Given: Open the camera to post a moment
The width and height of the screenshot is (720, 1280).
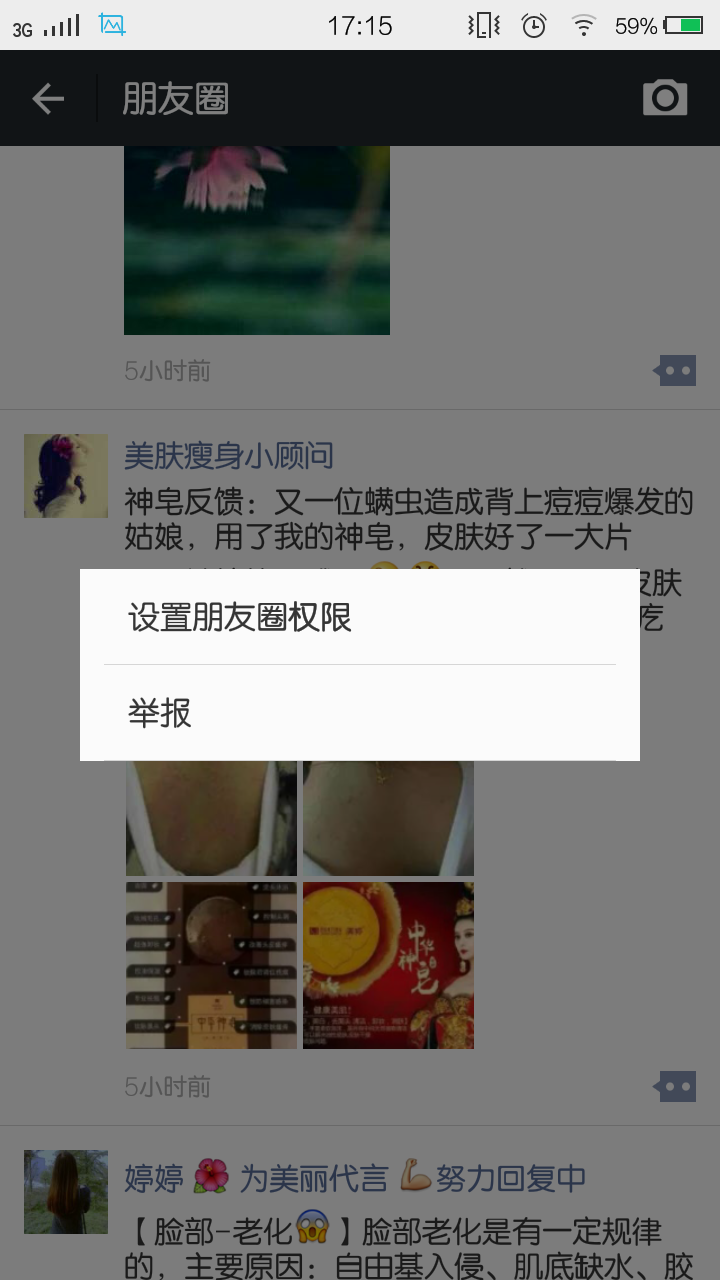Looking at the screenshot, I should click(665, 98).
